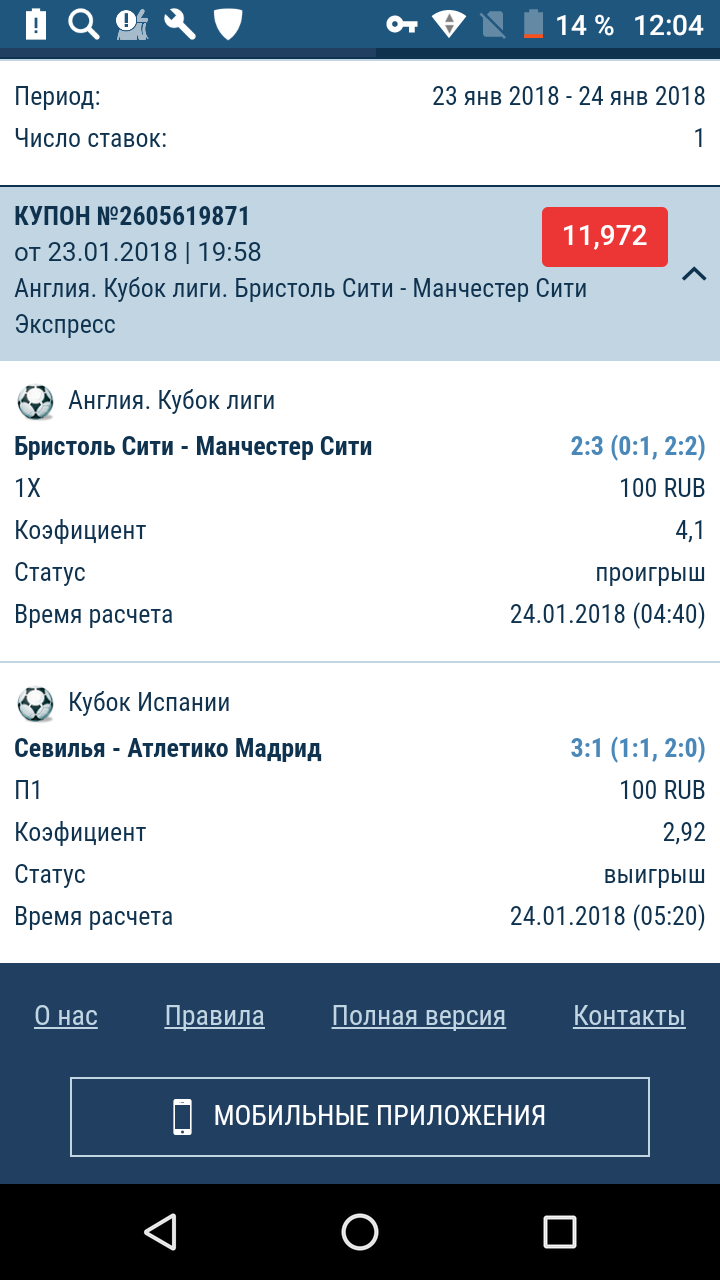Open the О нас link

click(65, 1016)
